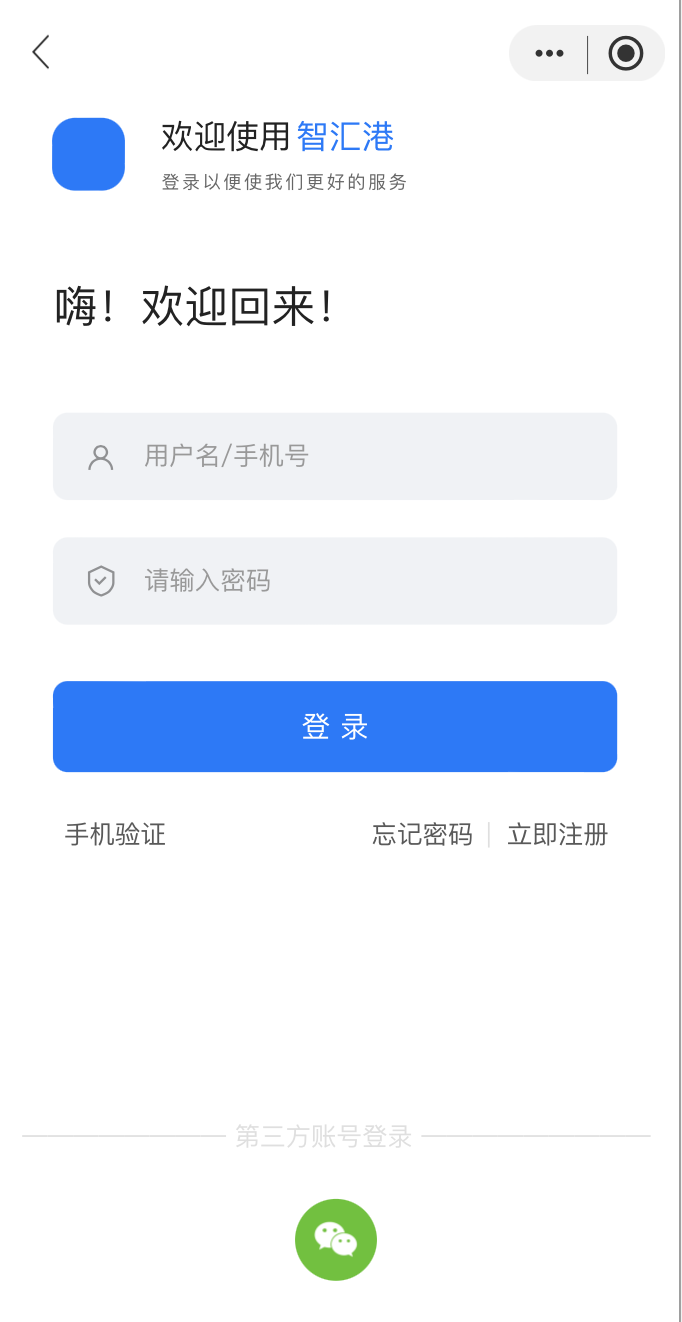Switch to 手机验证 login
Image resolution: width=682 pixels, height=1322 pixels.
[115, 835]
